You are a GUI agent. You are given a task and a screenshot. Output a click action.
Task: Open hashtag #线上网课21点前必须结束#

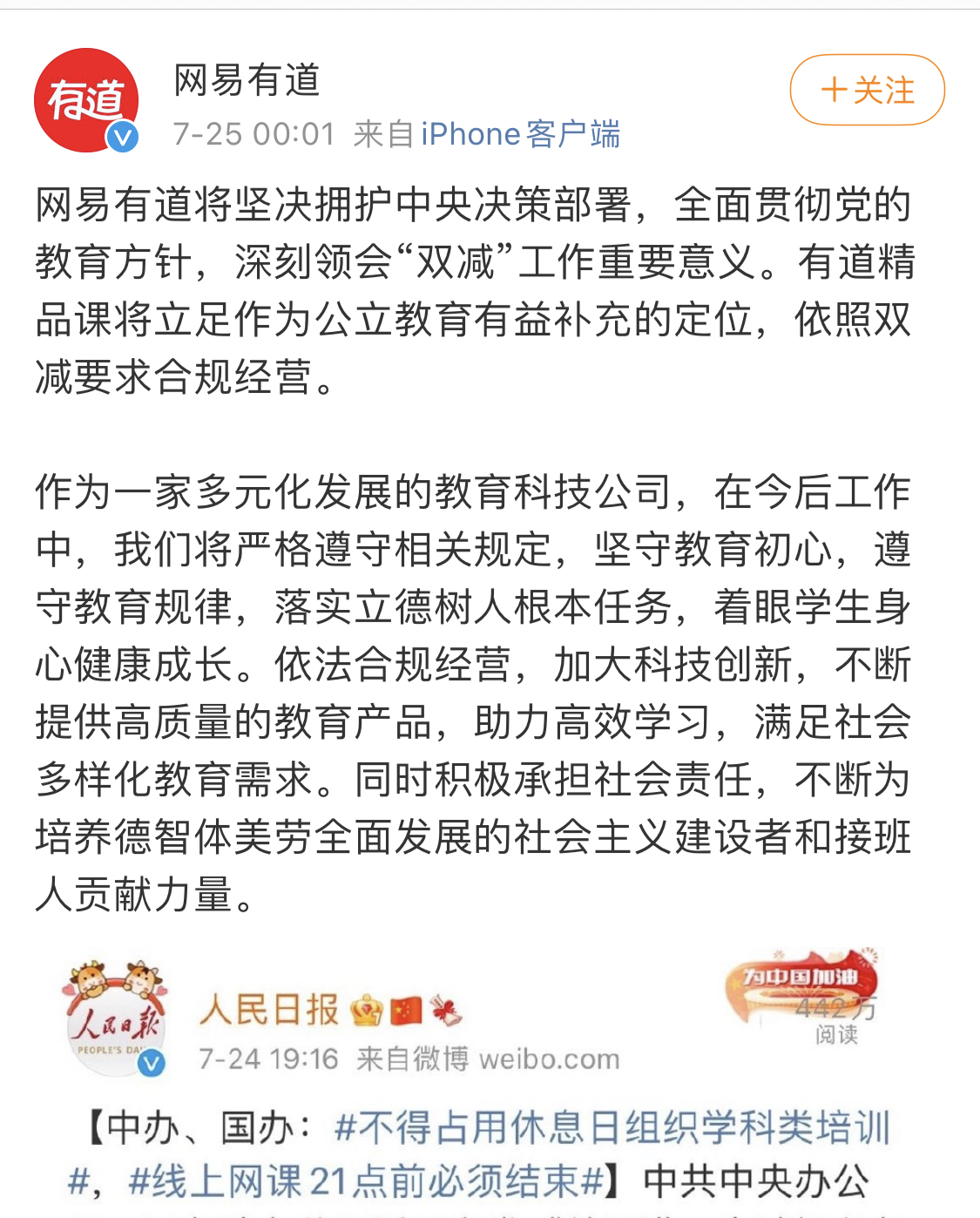point(366,1181)
